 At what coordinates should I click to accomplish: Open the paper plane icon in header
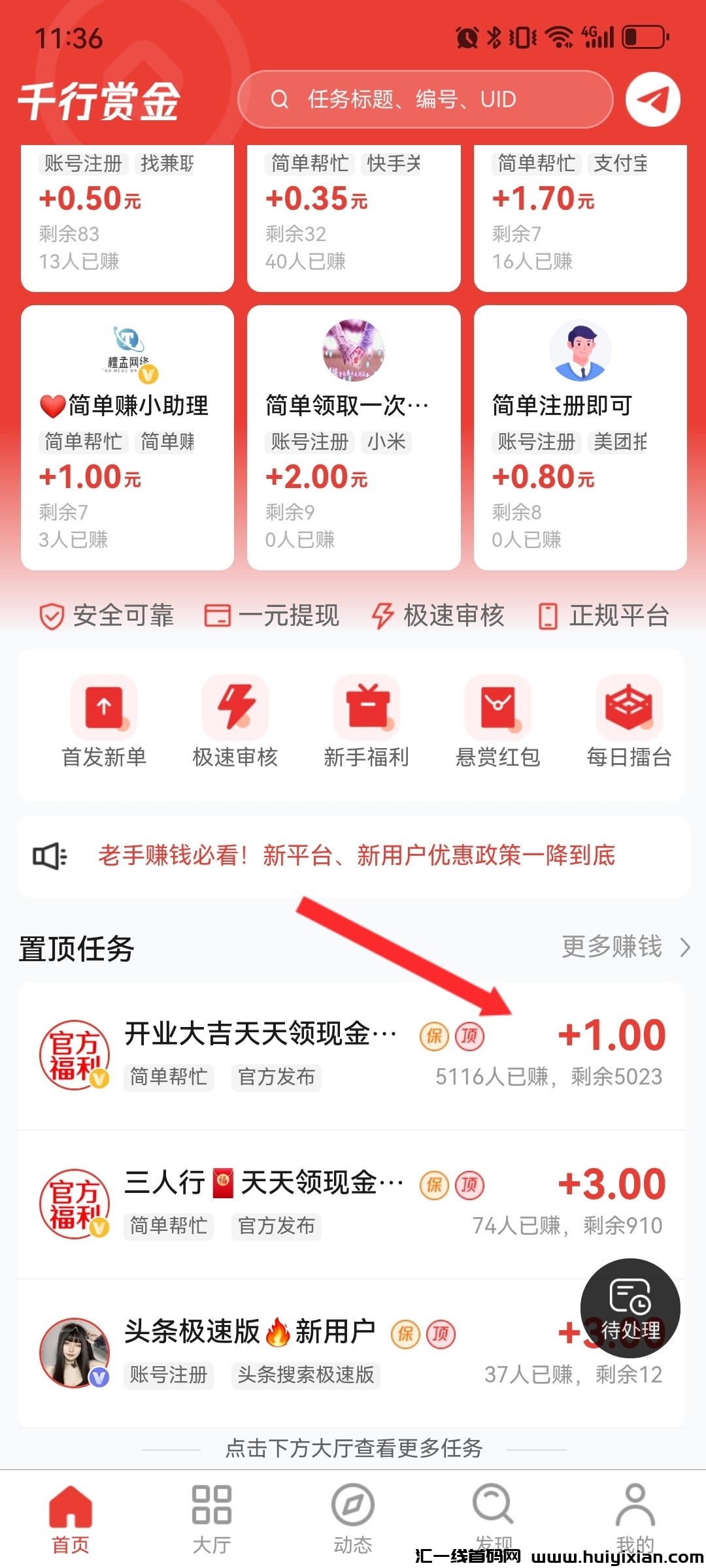[652, 99]
